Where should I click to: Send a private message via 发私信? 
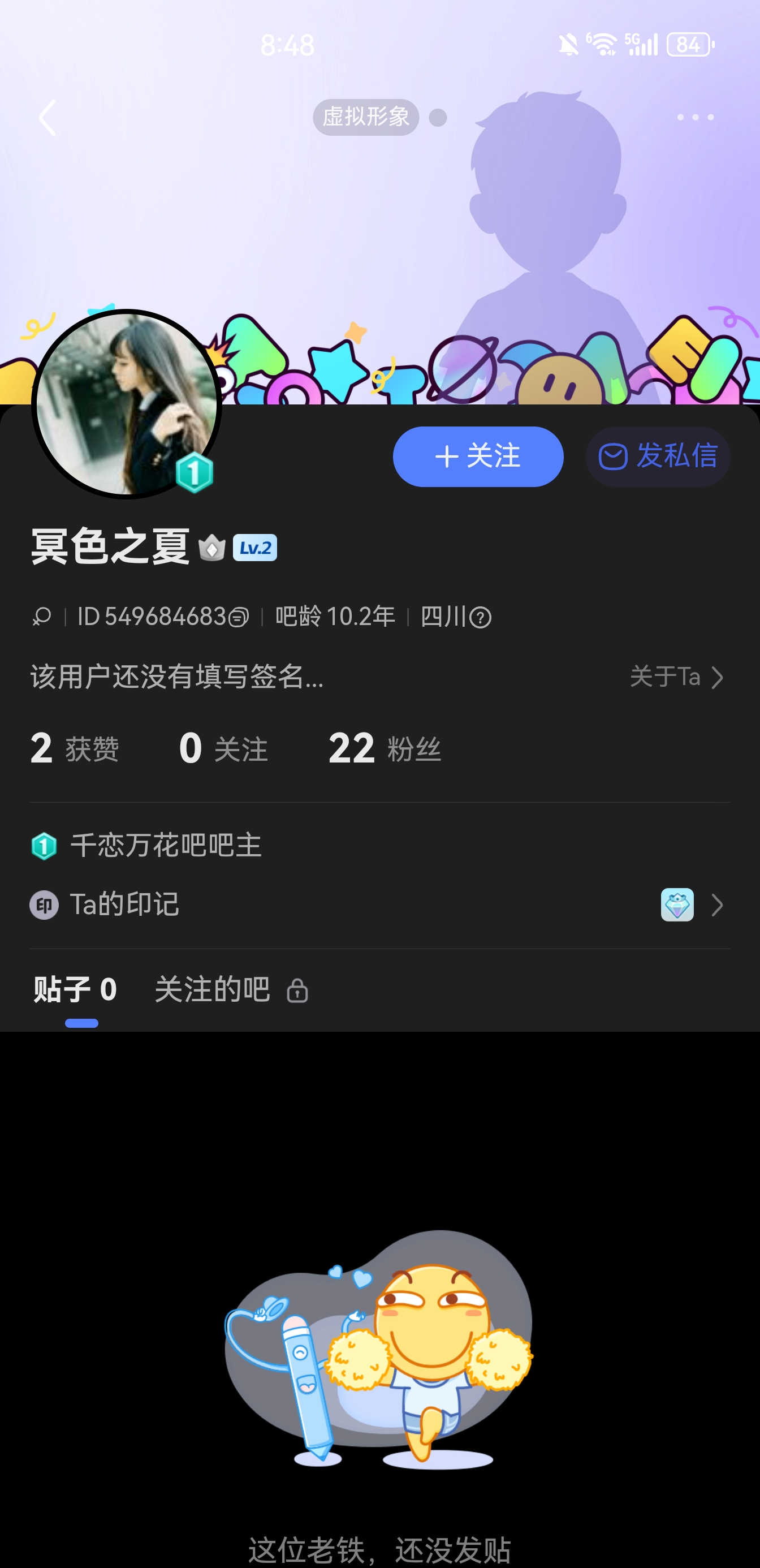(x=658, y=456)
